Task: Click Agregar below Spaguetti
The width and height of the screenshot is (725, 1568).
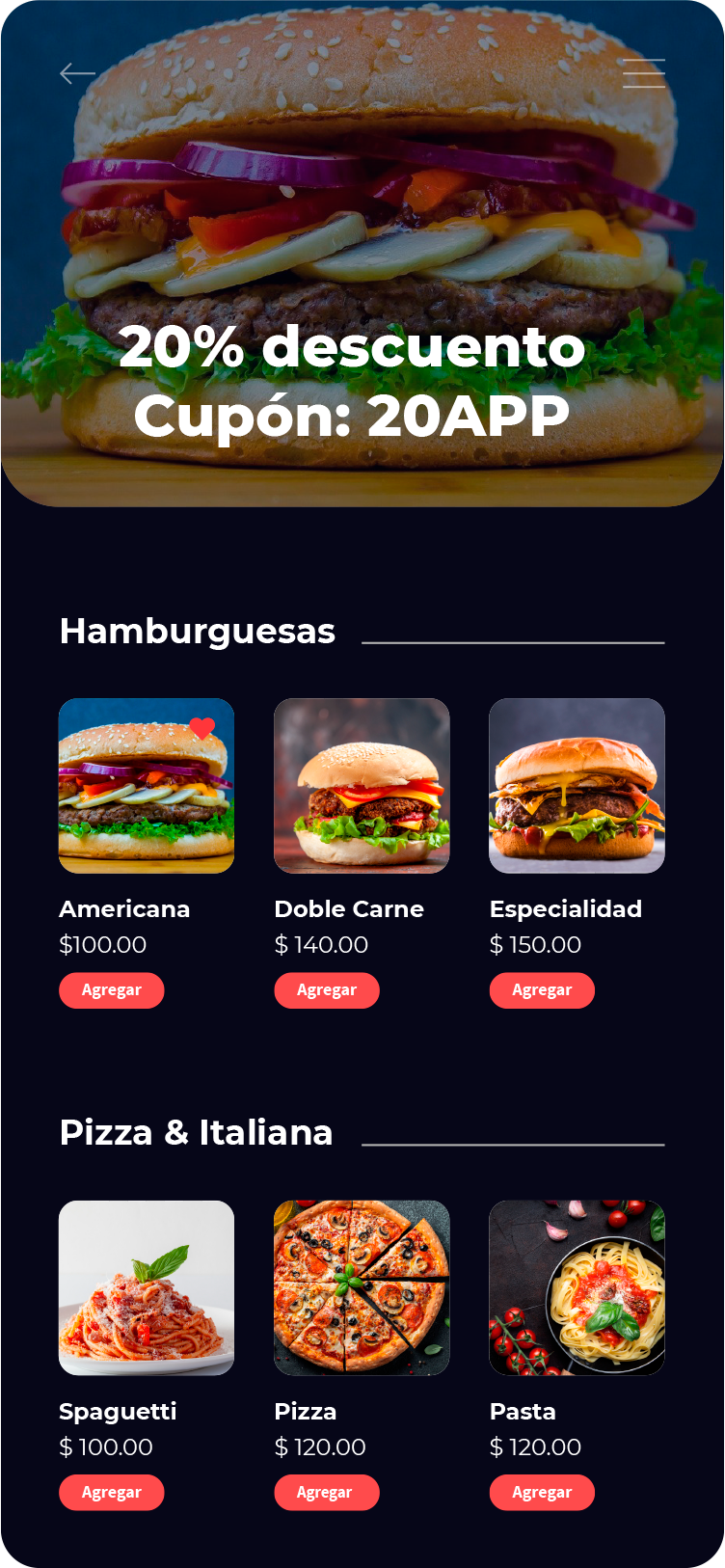Action: [x=111, y=1492]
